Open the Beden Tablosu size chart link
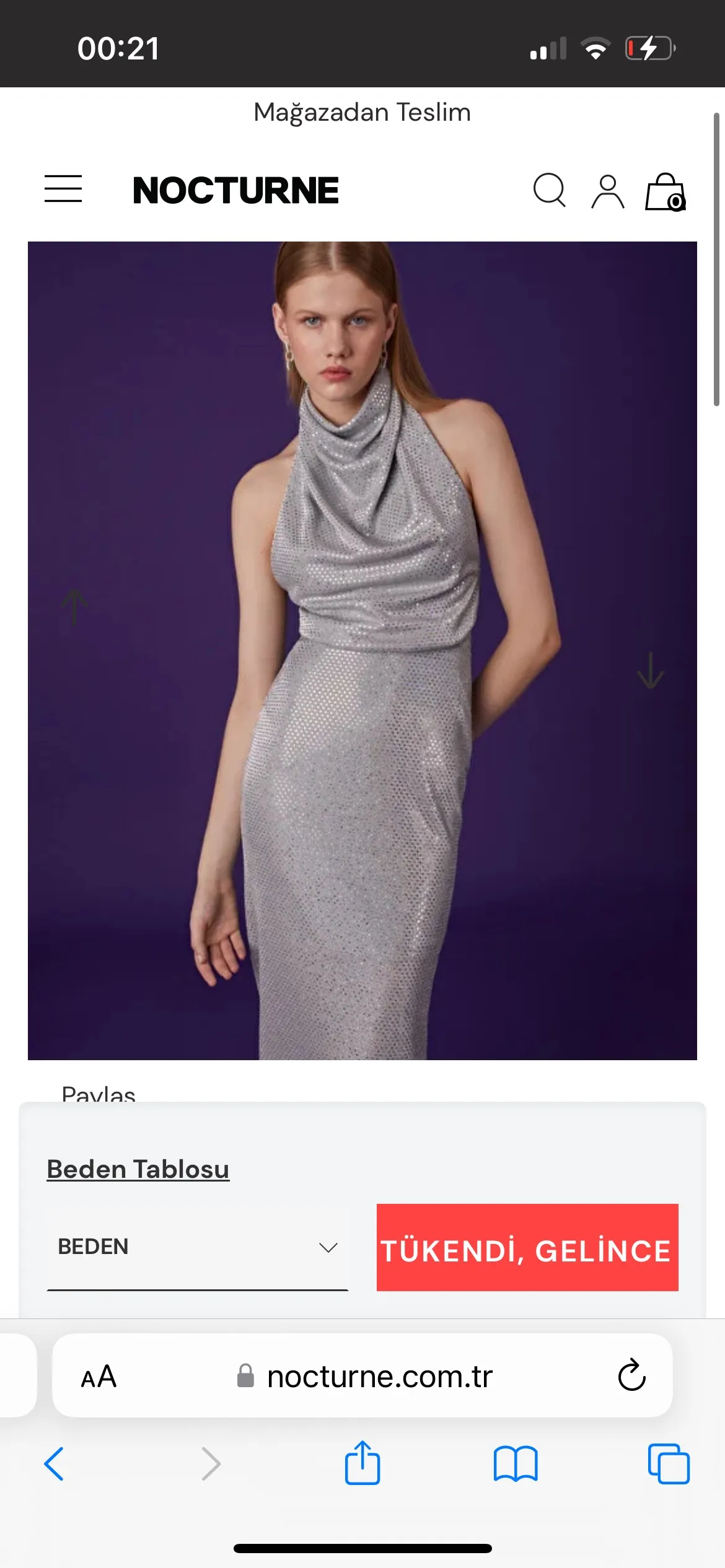The image size is (725, 1568). click(138, 1169)
